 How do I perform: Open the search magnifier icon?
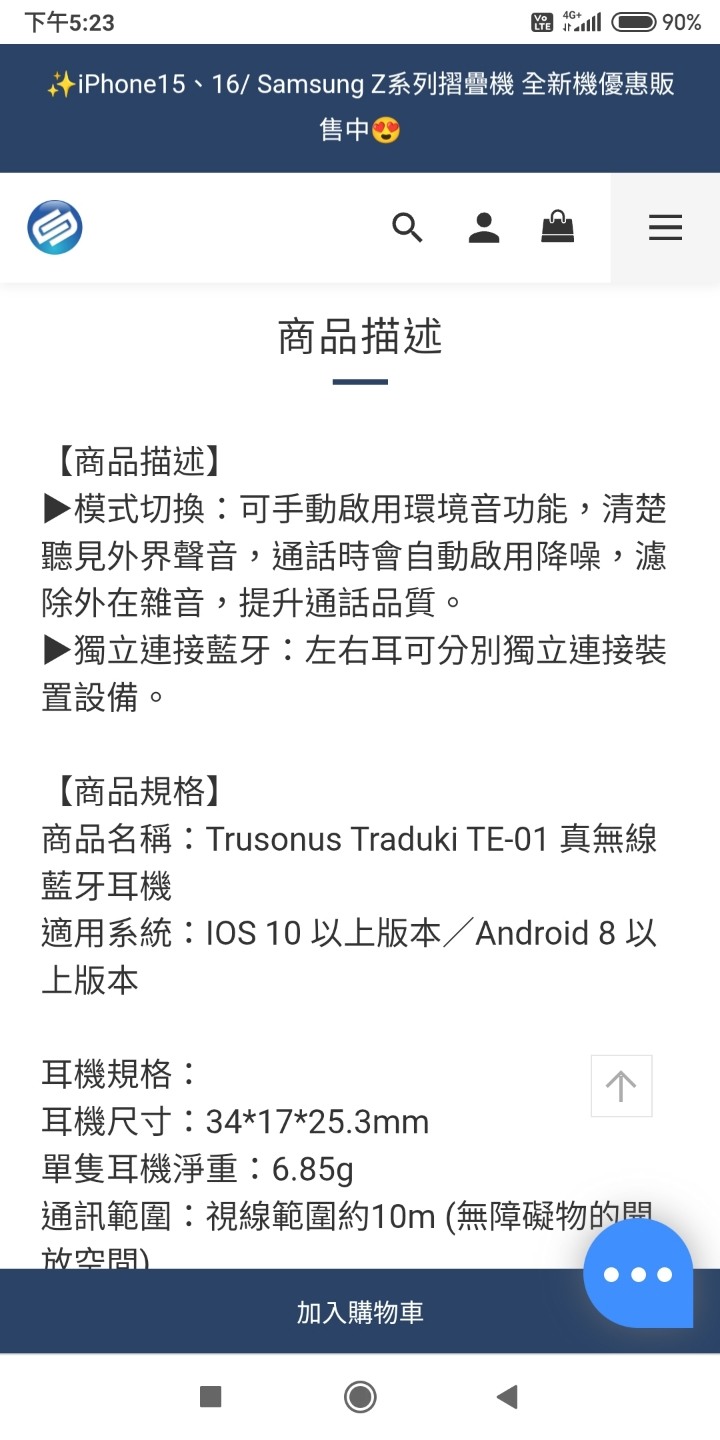407,228
